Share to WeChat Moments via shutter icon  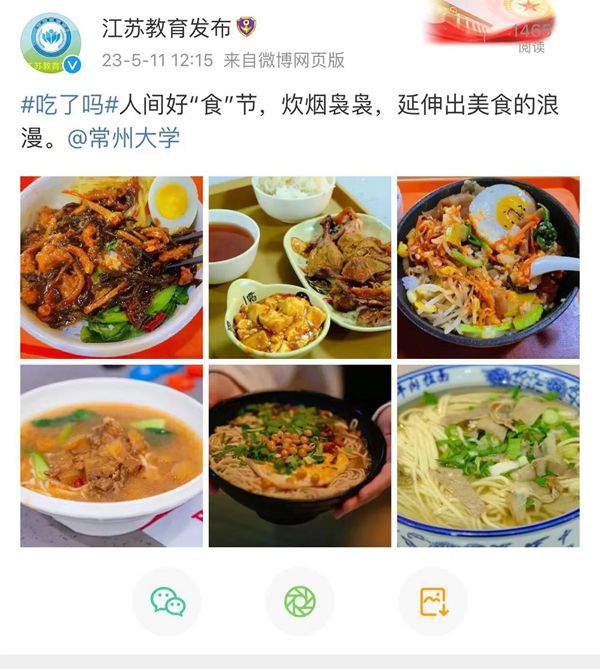[300, 601]
